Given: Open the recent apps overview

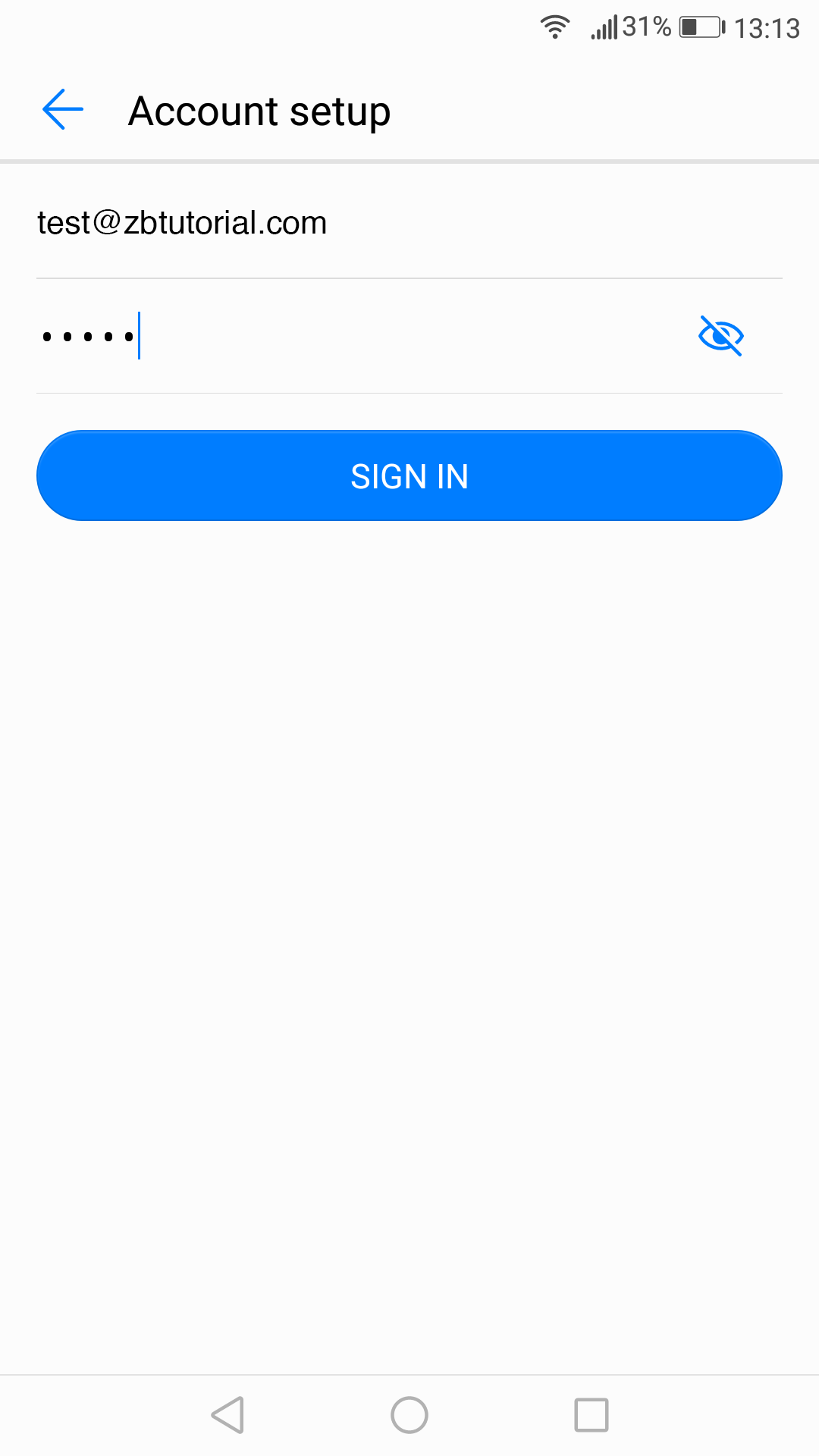Looking at the screenshot, I should click(x=591, y=1415).
